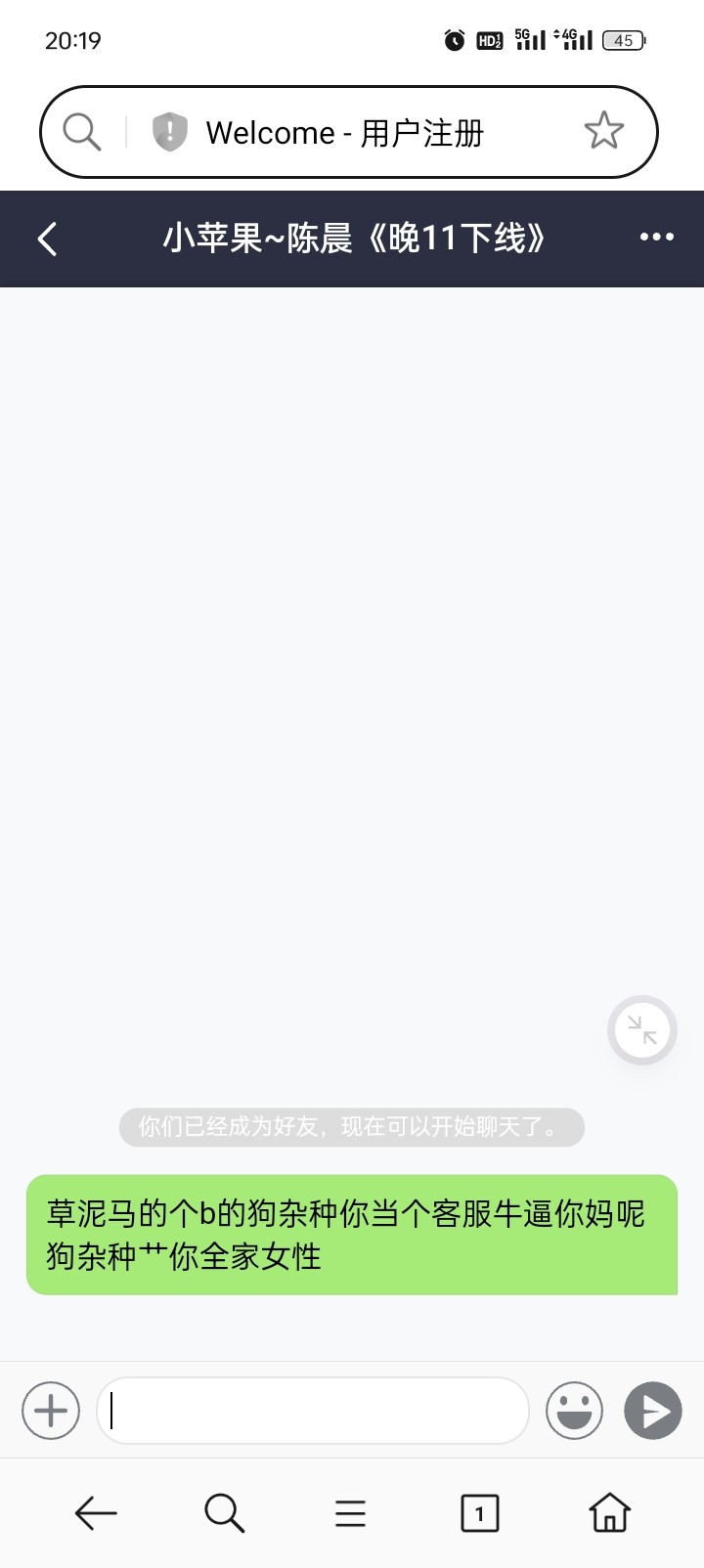
Task: Navigate back with browser back arrow
Action: point(96,1513)
